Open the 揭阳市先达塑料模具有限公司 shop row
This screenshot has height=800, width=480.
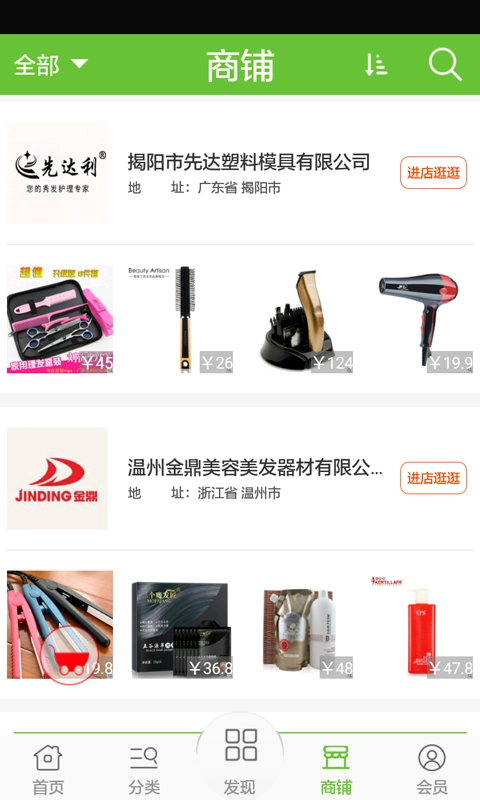[240, 173]
